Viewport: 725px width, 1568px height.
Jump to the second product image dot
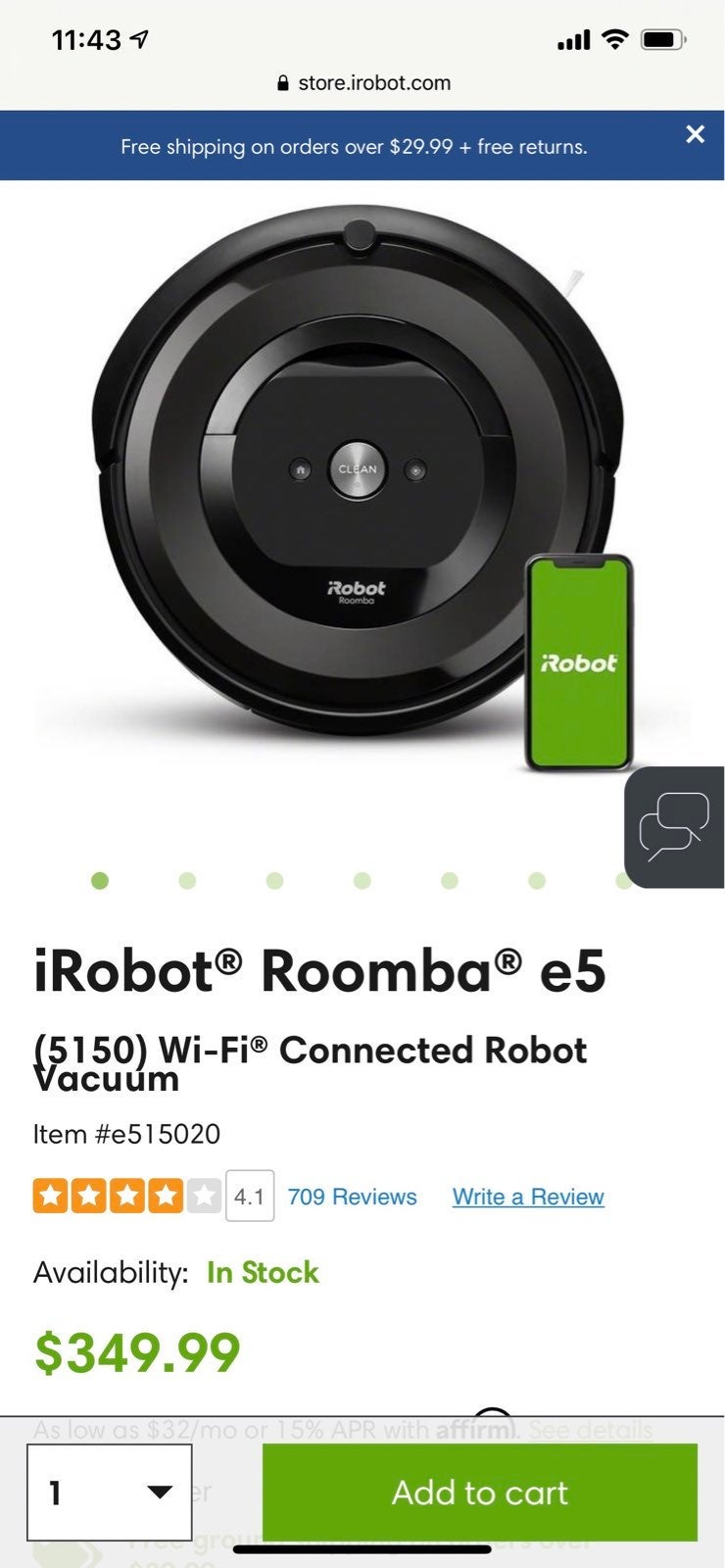[x=187, y=881]
